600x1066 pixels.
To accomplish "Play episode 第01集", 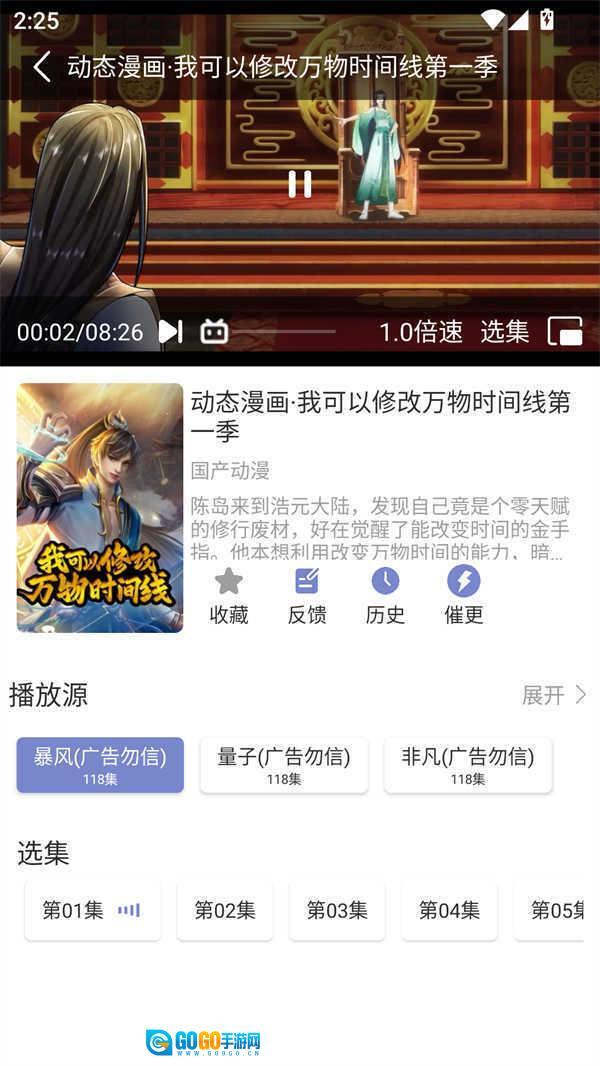I will (92, 910).
